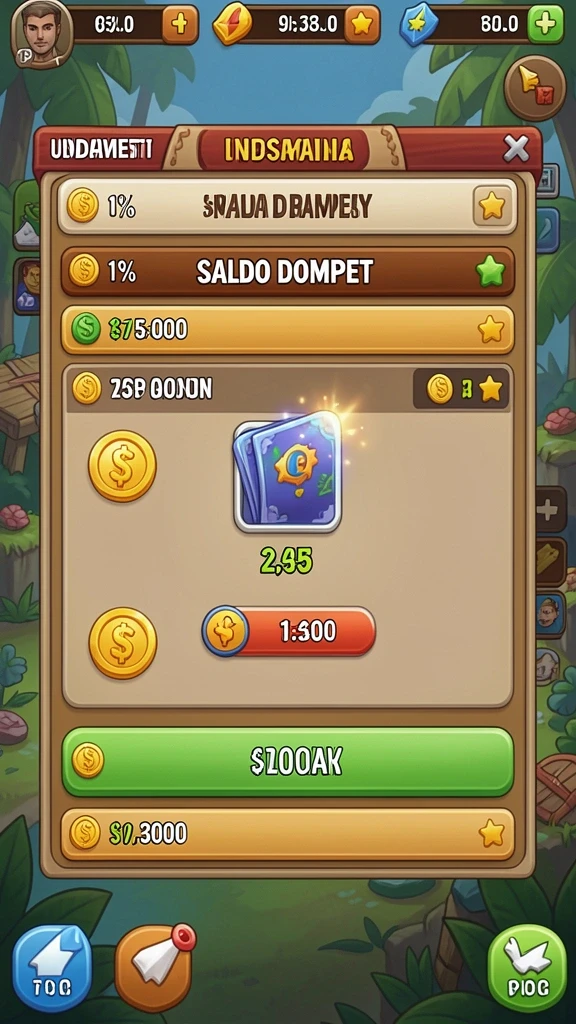576x1024 pixels.
Task: Tap the player avatar portrait
Action: (41, 33)
